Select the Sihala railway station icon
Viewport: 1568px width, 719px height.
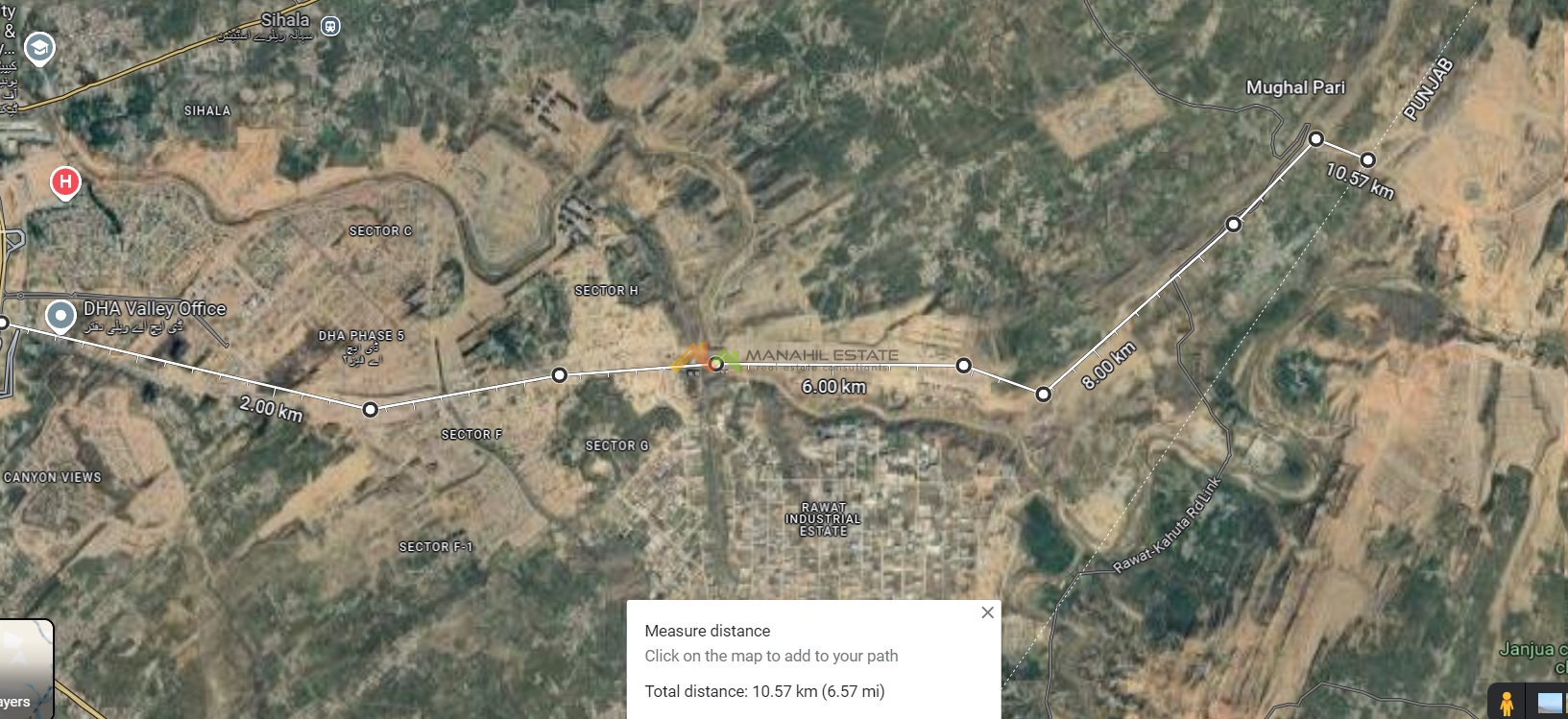(x=330, y=26)
